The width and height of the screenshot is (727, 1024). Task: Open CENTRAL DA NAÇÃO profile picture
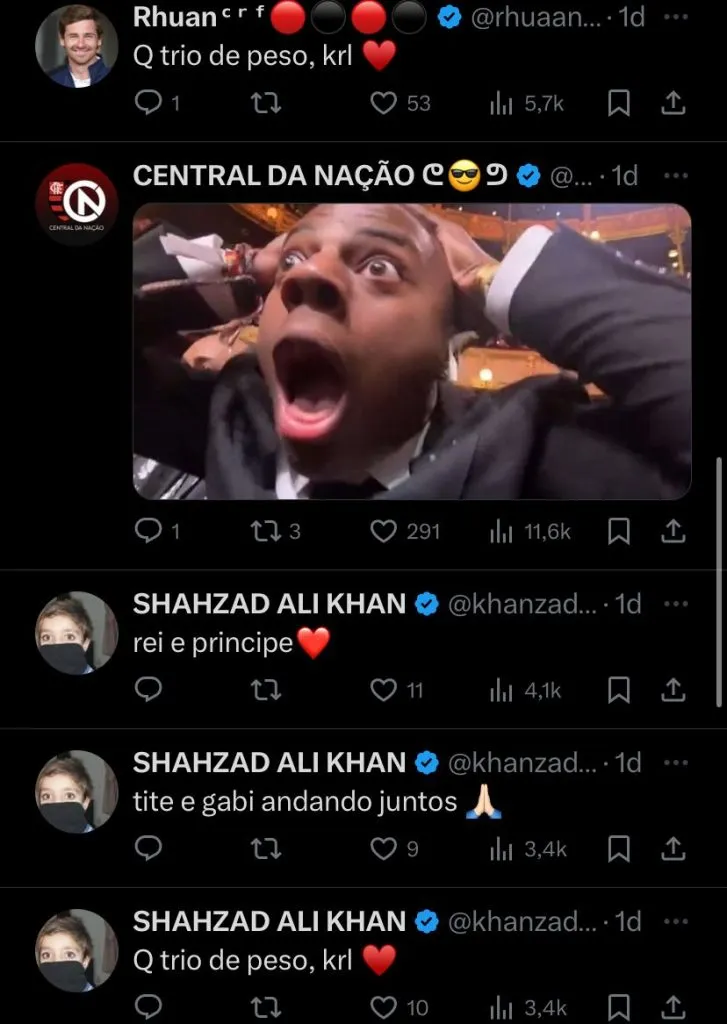[77, 205]
